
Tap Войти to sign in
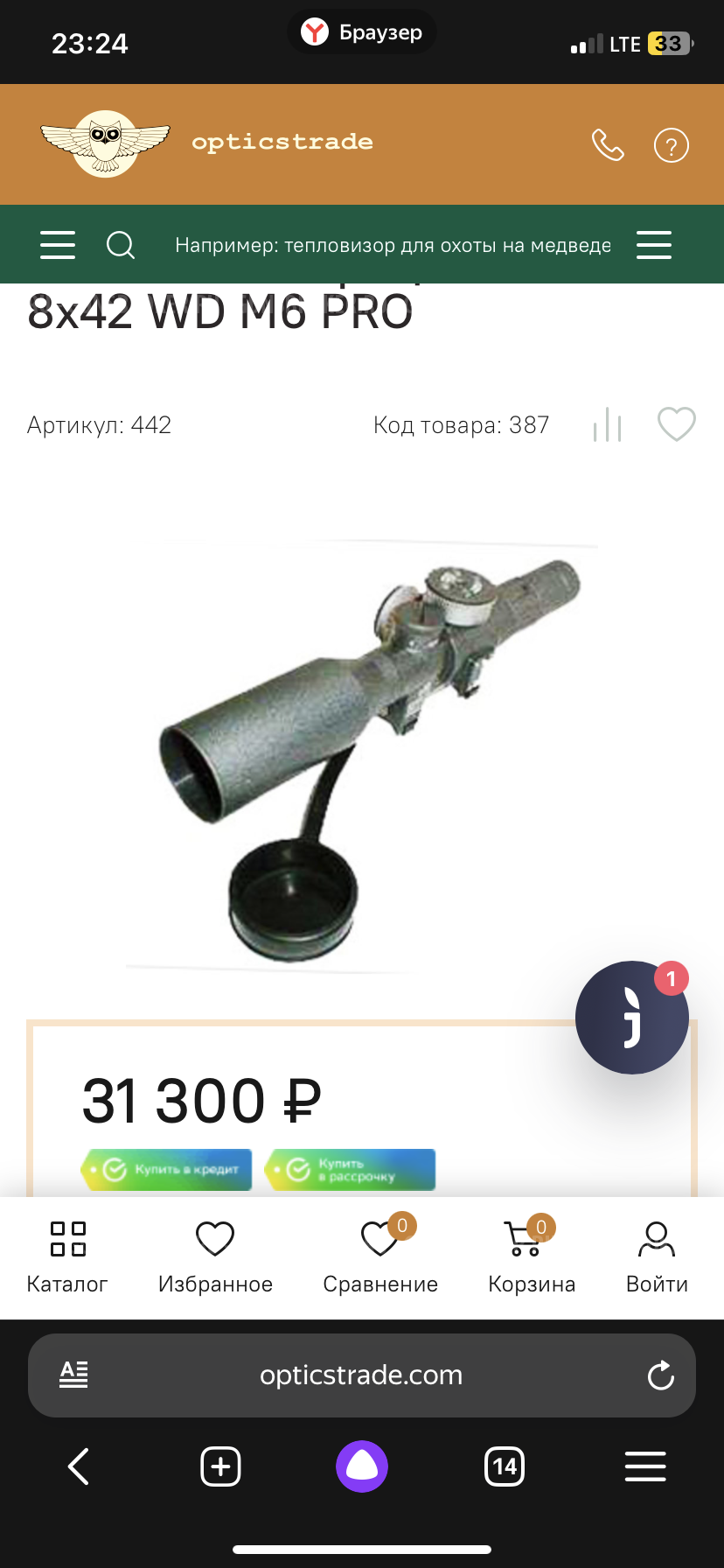(x=656, y=1256)
